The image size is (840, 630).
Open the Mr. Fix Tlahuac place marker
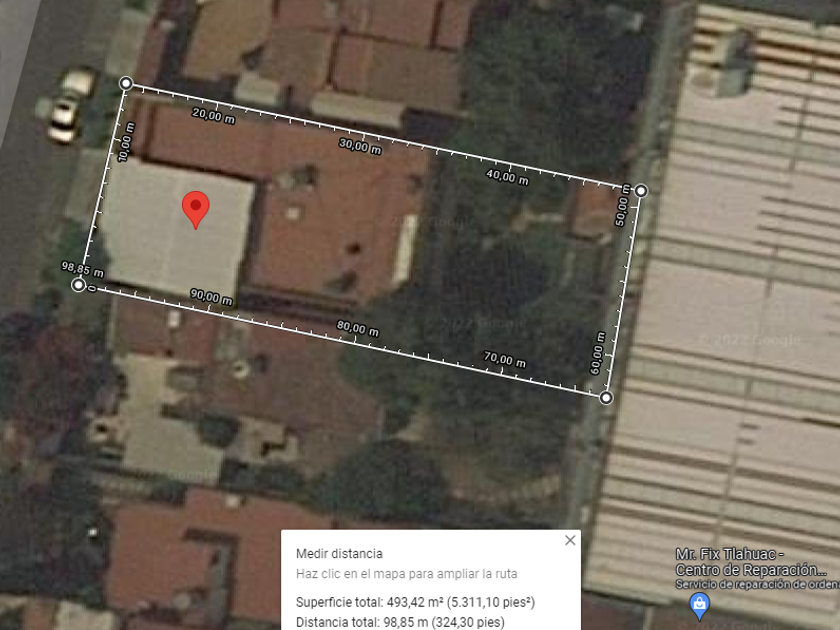click(x=700, y=604)
